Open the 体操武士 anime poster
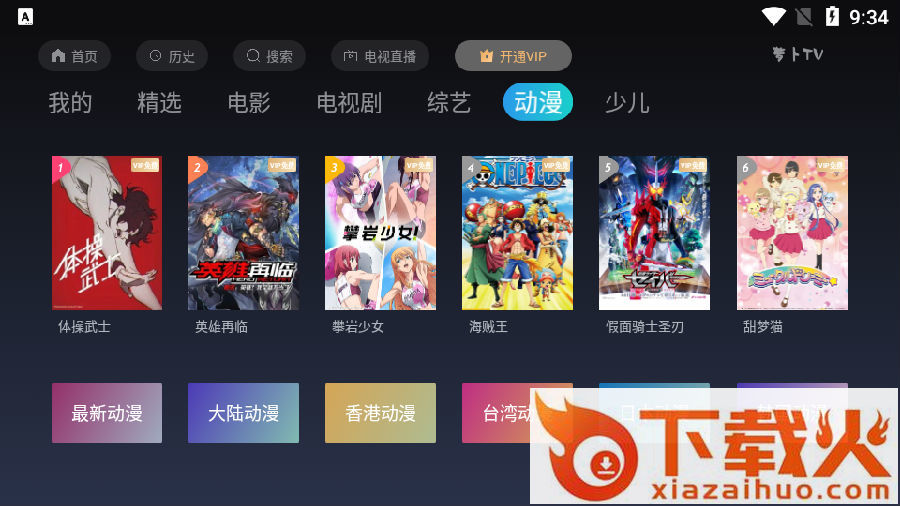 click(x=107, y=233)
